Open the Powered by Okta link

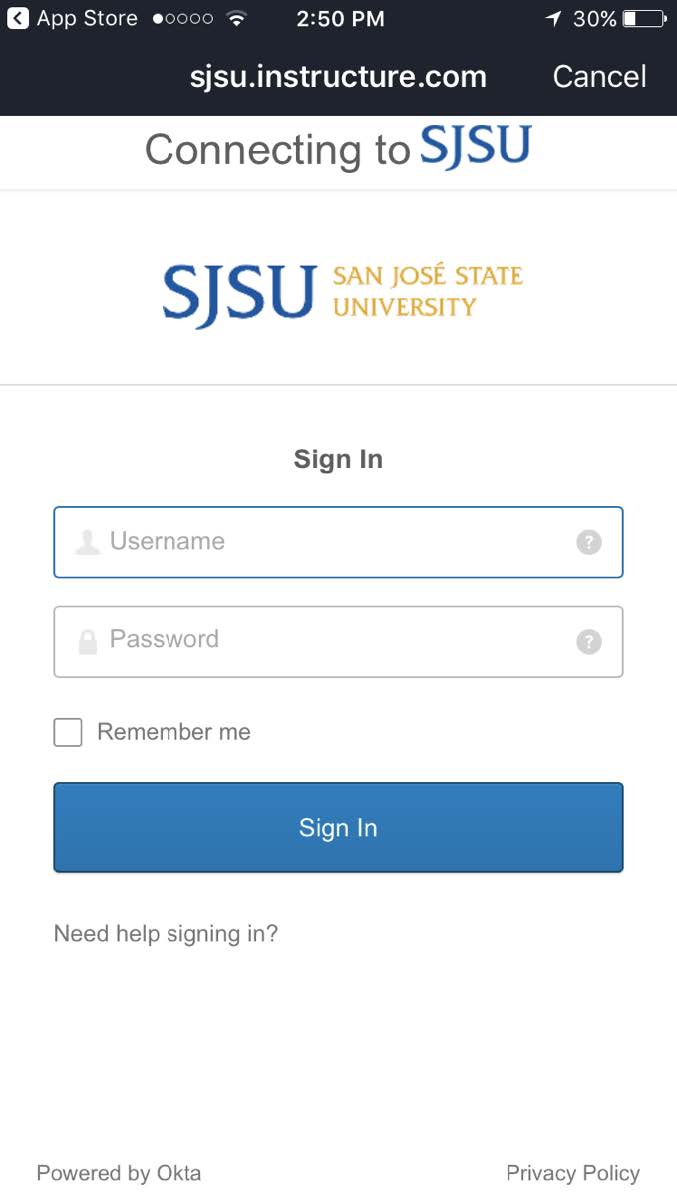point(119,1173)
